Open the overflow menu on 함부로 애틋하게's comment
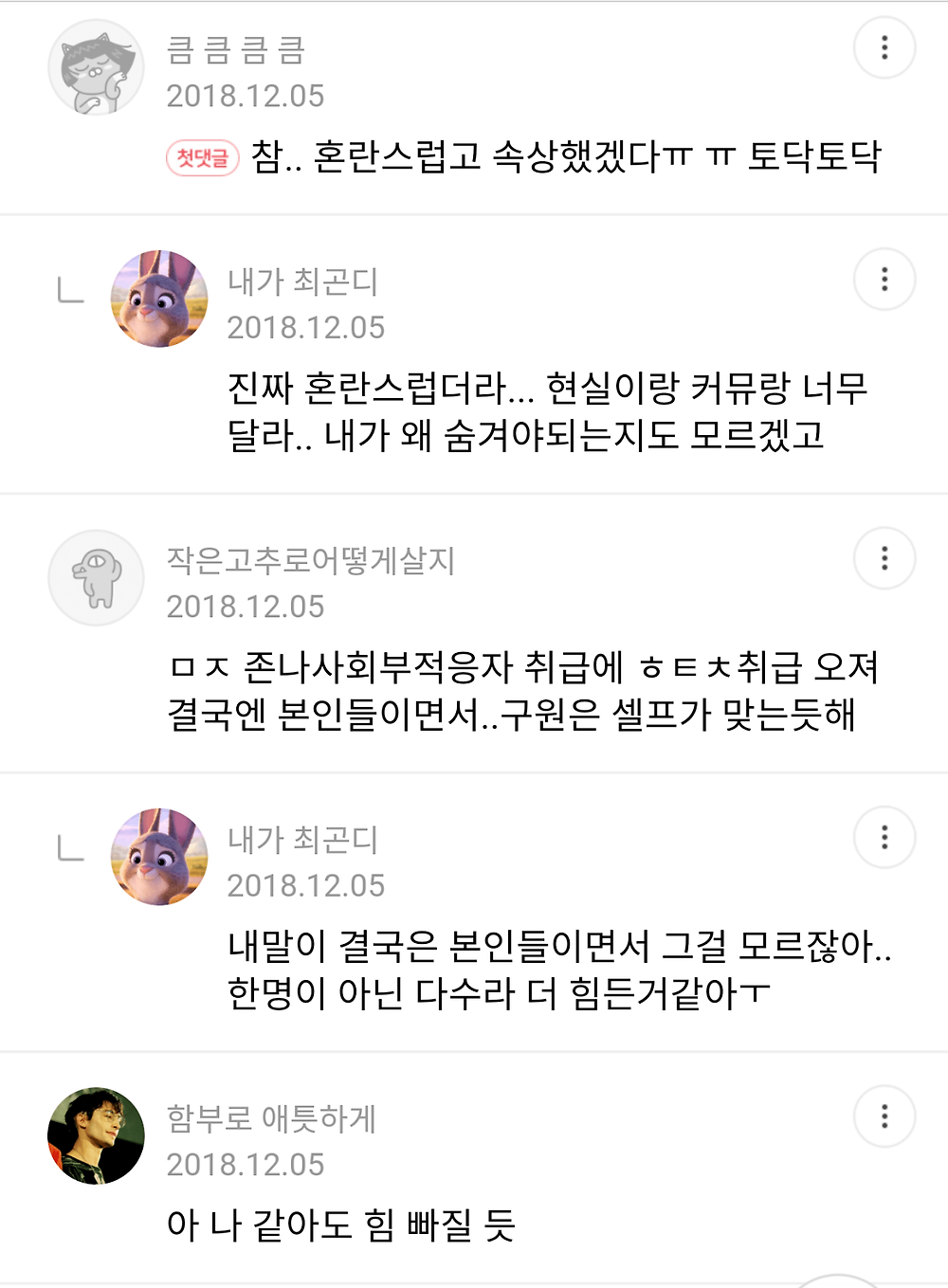 884,1116
